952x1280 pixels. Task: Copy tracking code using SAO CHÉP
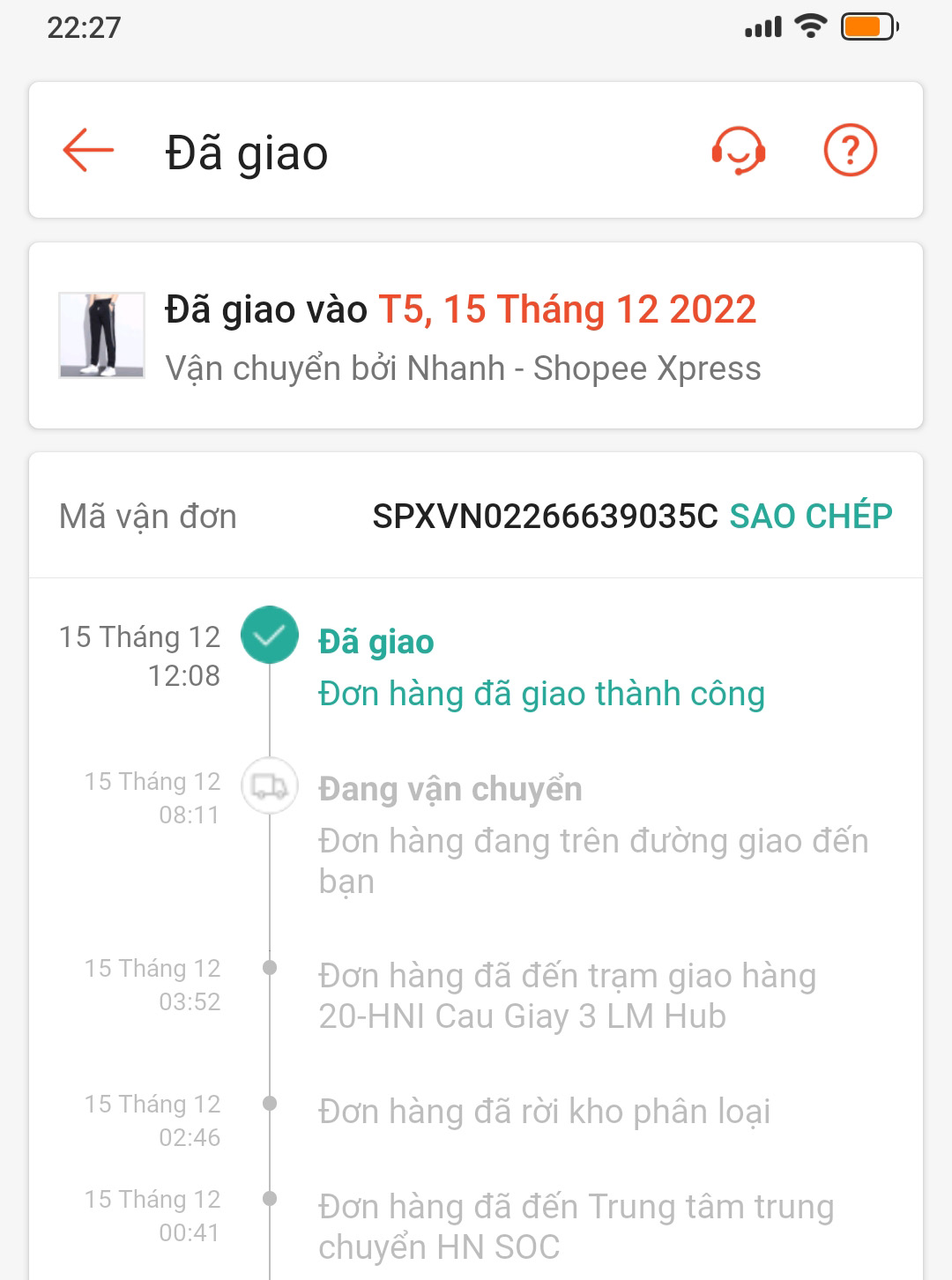(811, 517)
